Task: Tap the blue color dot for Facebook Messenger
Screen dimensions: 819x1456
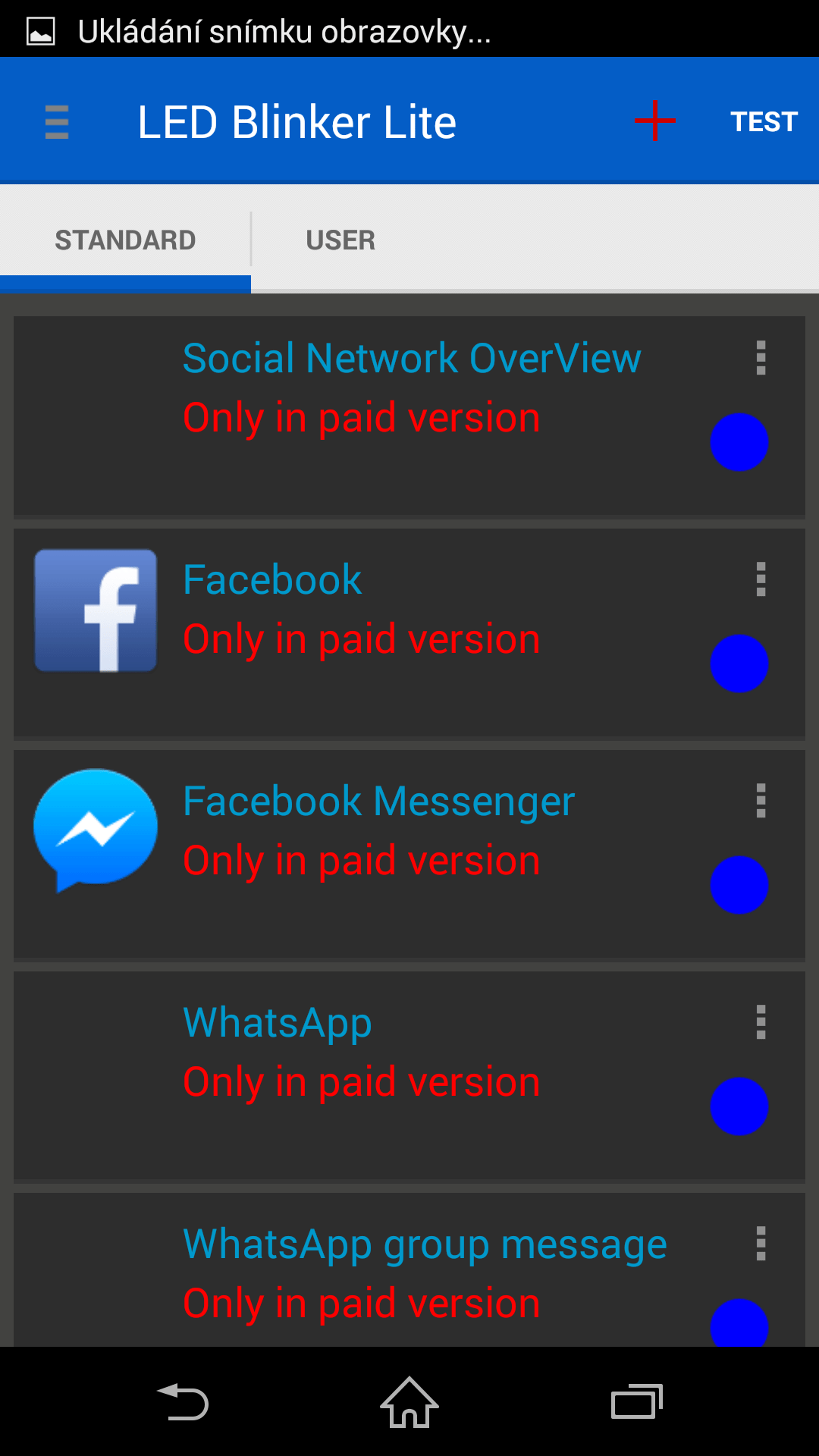Action: (739, 885)
